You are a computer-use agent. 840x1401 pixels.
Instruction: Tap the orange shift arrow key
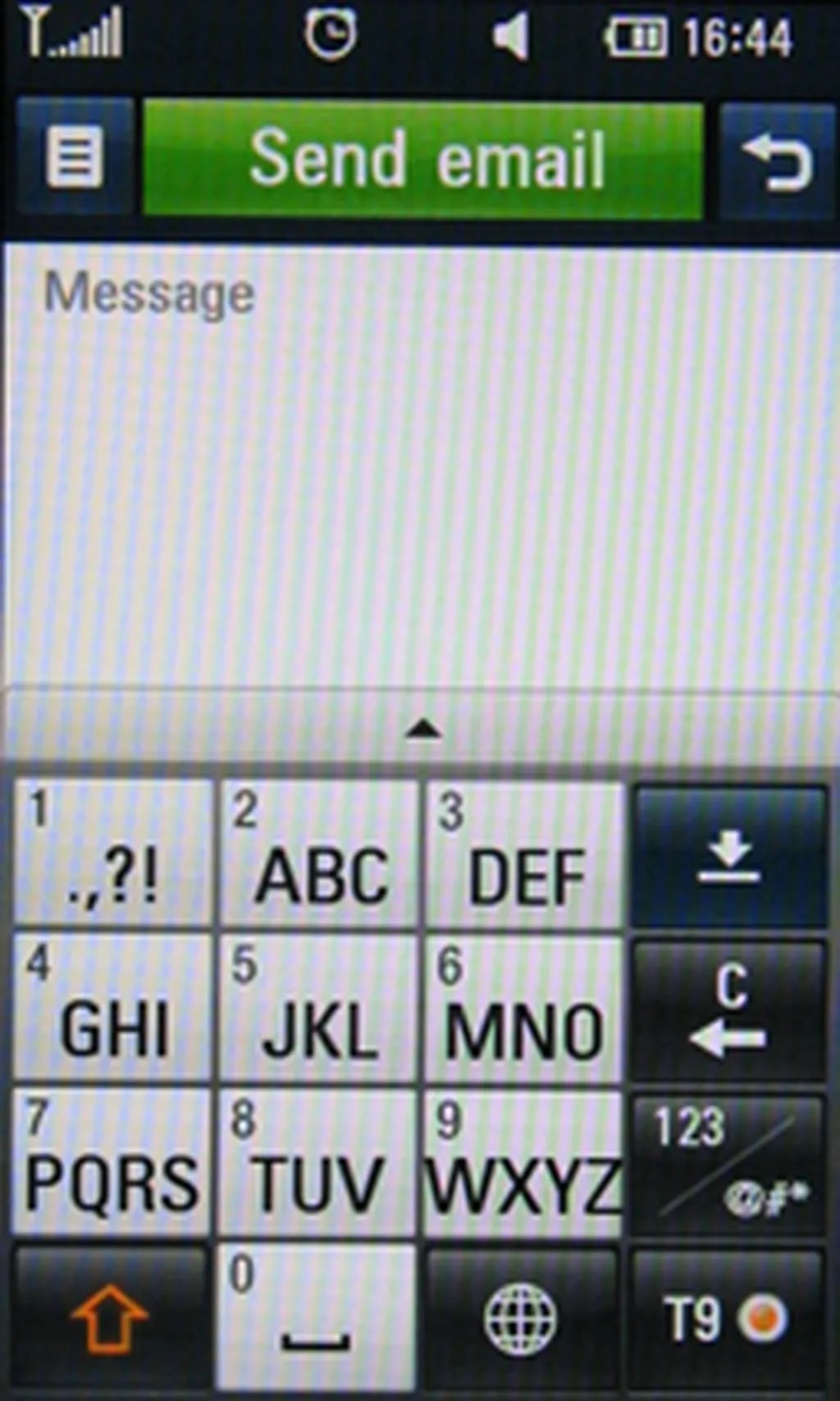[x=109, y=1319]
